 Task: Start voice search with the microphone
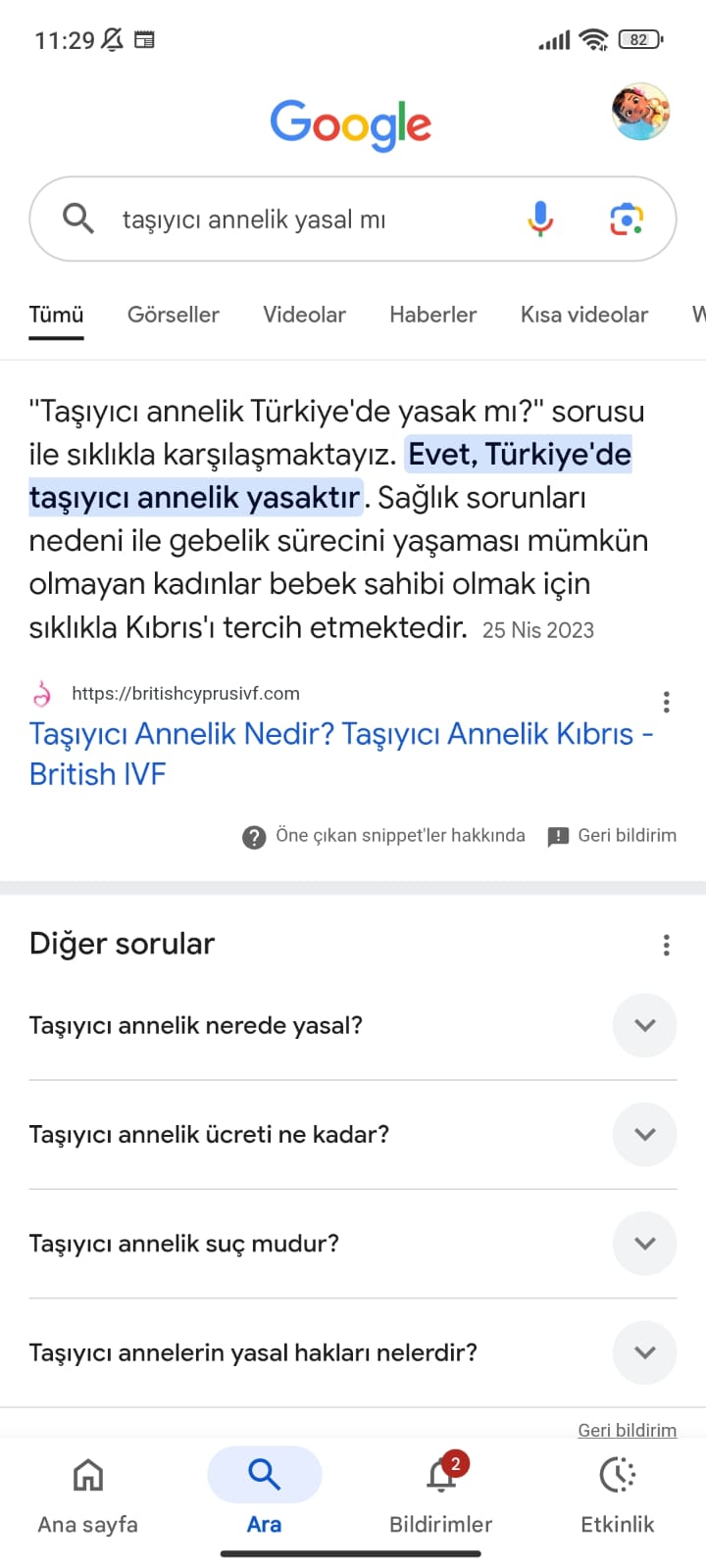click(x=540, y=219)
